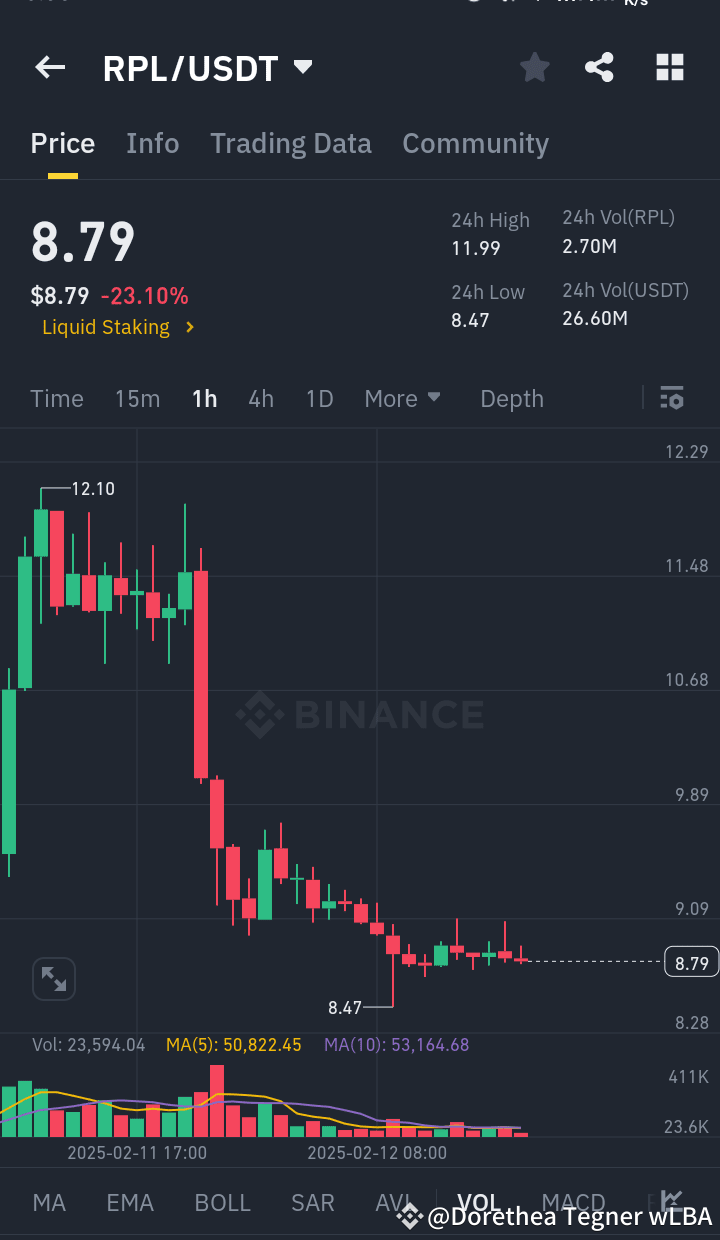
Task: Favorite RPL/USDT with the star icon
Action: click(x=534, y=67)
